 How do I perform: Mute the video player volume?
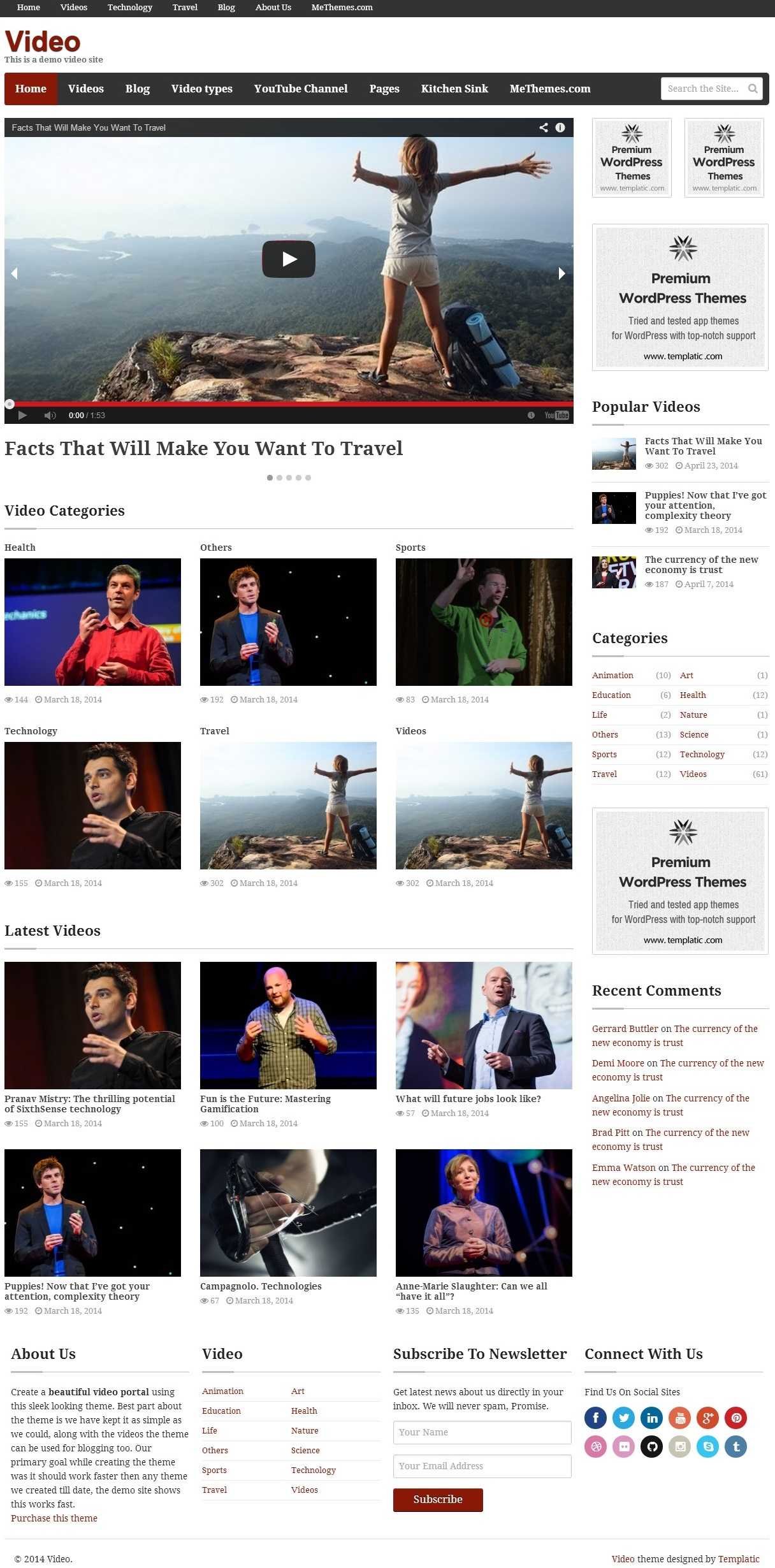click(x=50, y=416)
